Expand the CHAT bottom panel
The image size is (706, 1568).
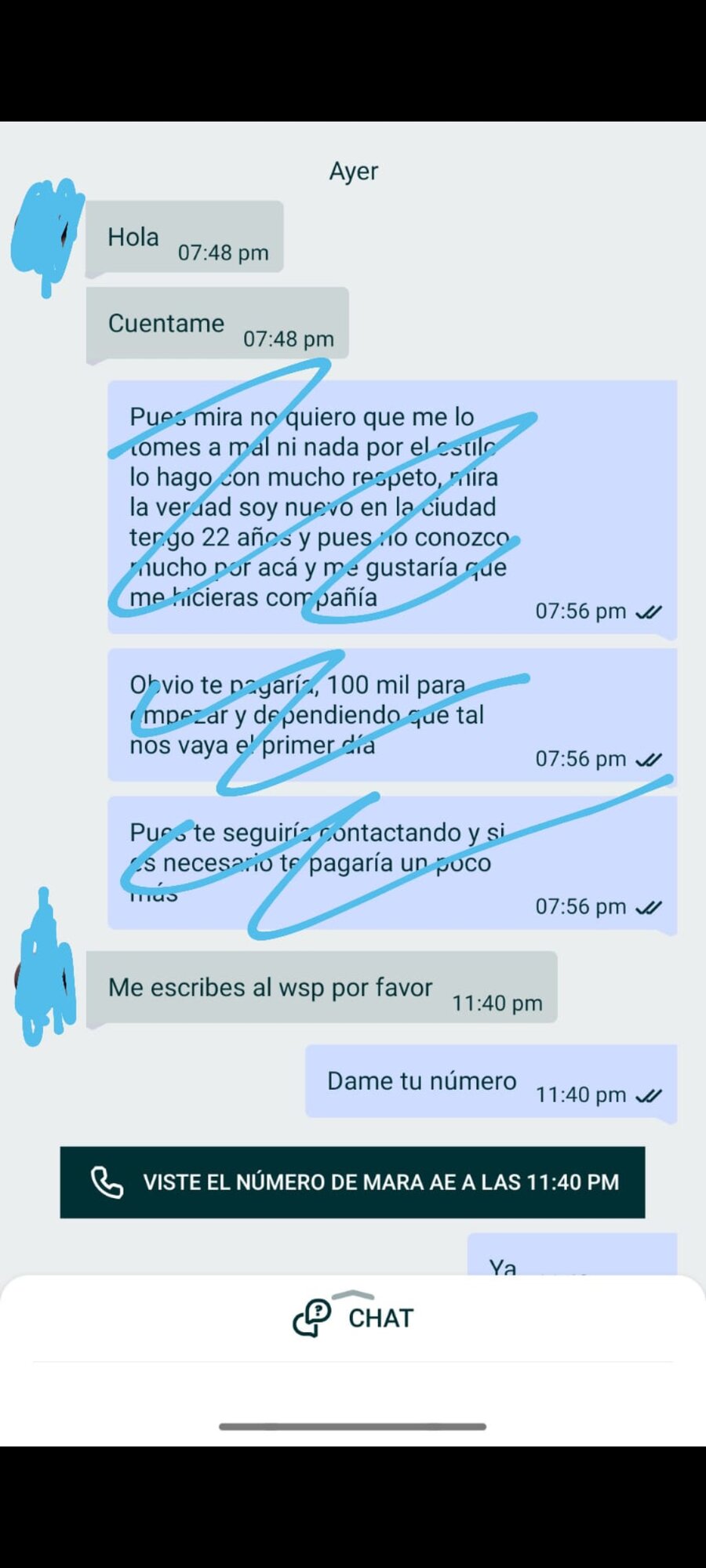pos(353,1317)
